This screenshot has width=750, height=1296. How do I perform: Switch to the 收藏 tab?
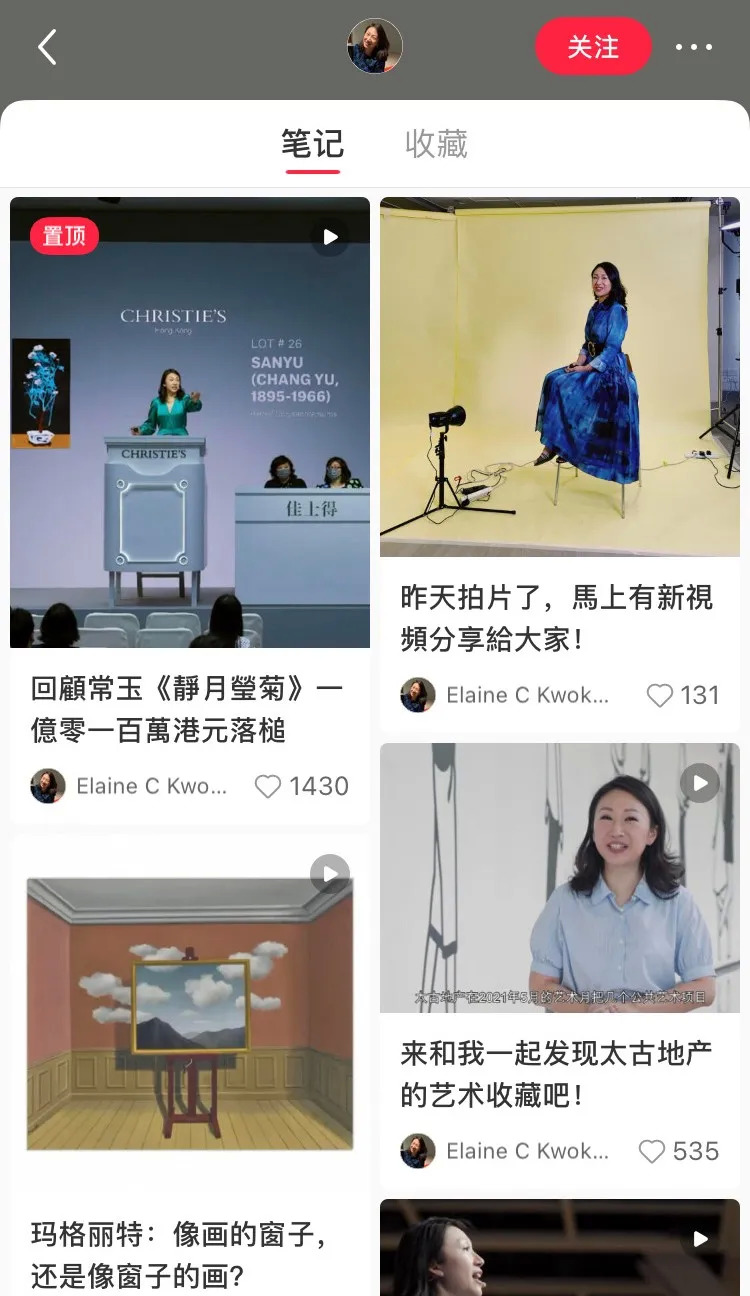click(436, 144)
